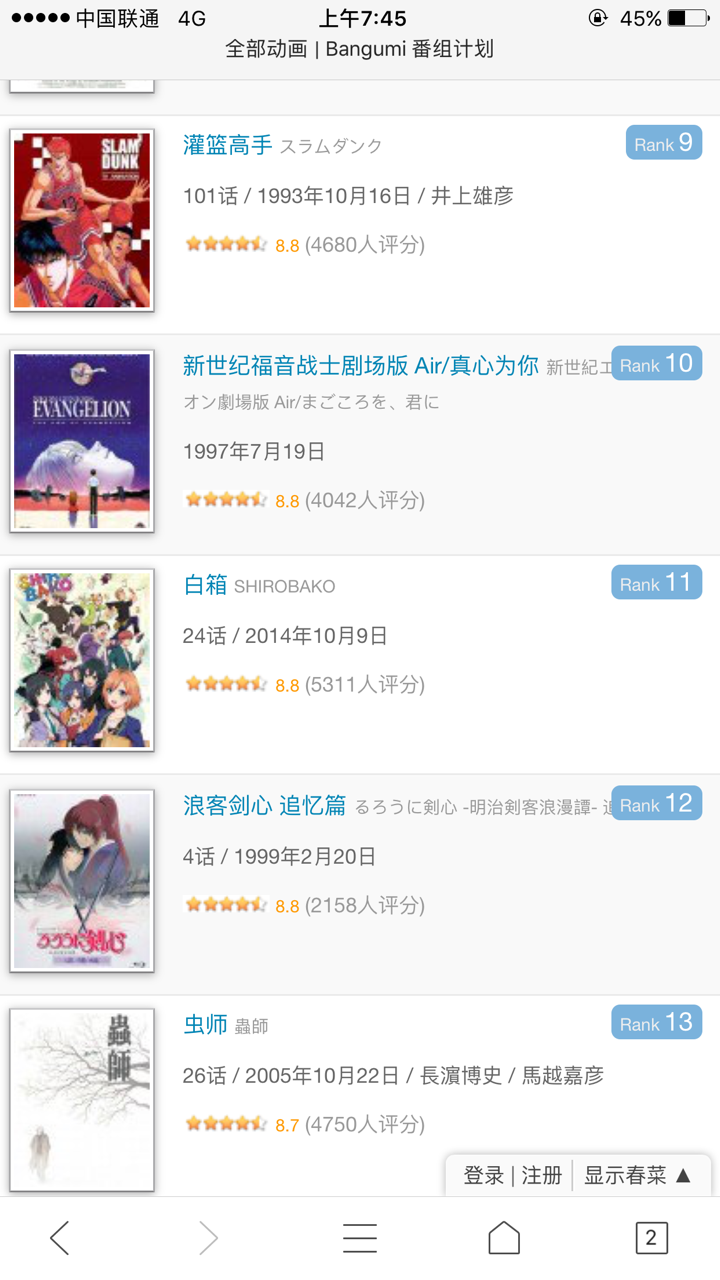Open the browser hamburger menu
This screenshot has width=720, height=1280.
pos(360,1237)
